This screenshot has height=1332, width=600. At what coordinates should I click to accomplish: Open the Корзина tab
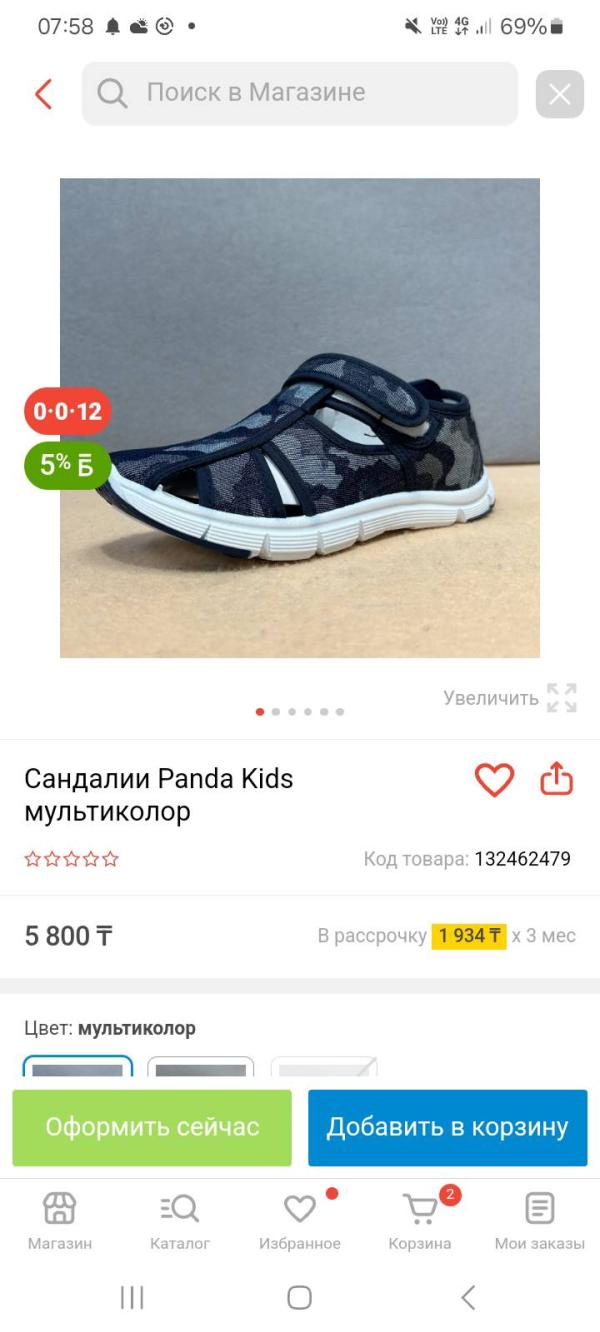coord(420,1222)
